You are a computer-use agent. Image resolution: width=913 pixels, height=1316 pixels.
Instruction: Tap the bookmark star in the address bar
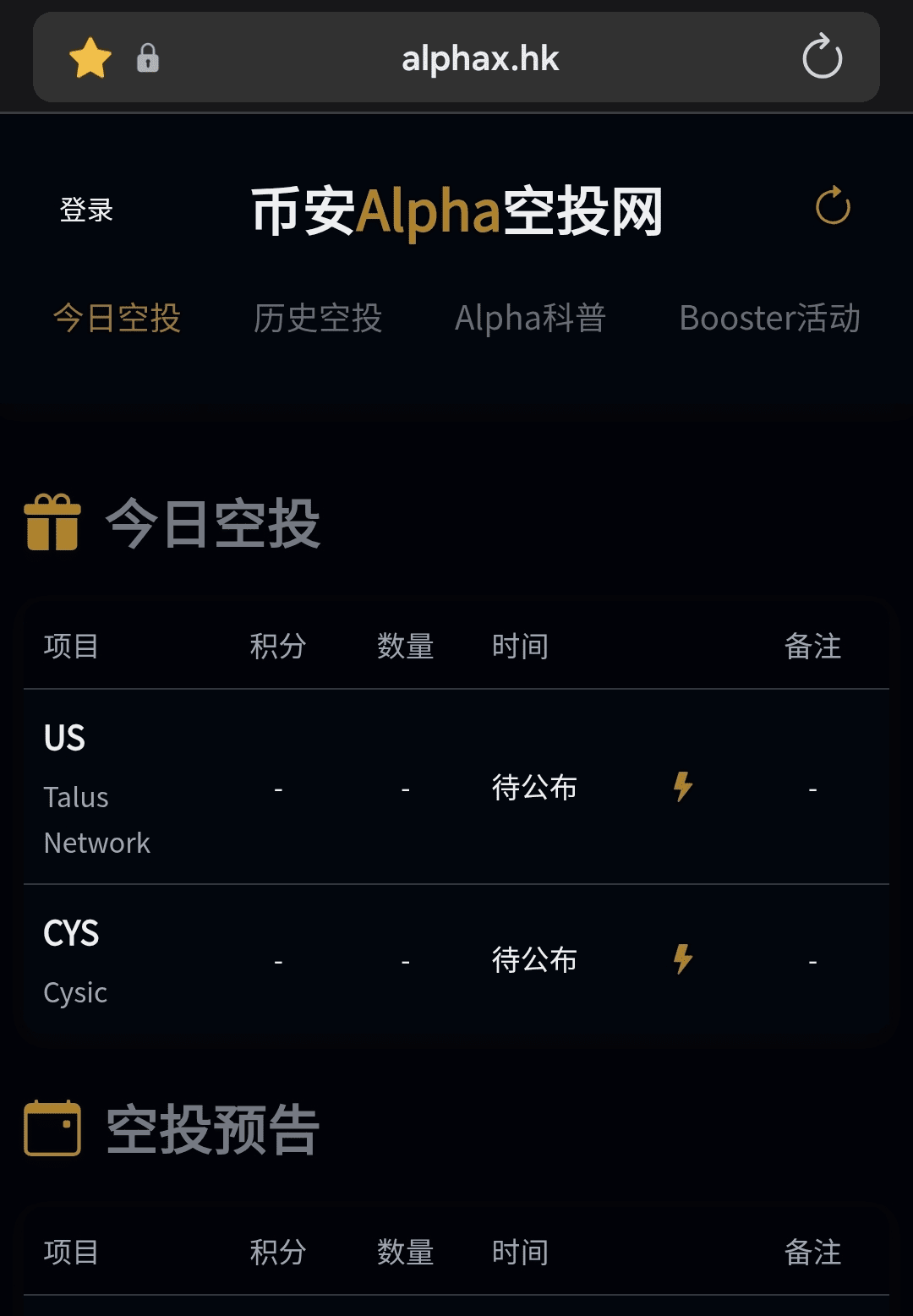[90, 58]
